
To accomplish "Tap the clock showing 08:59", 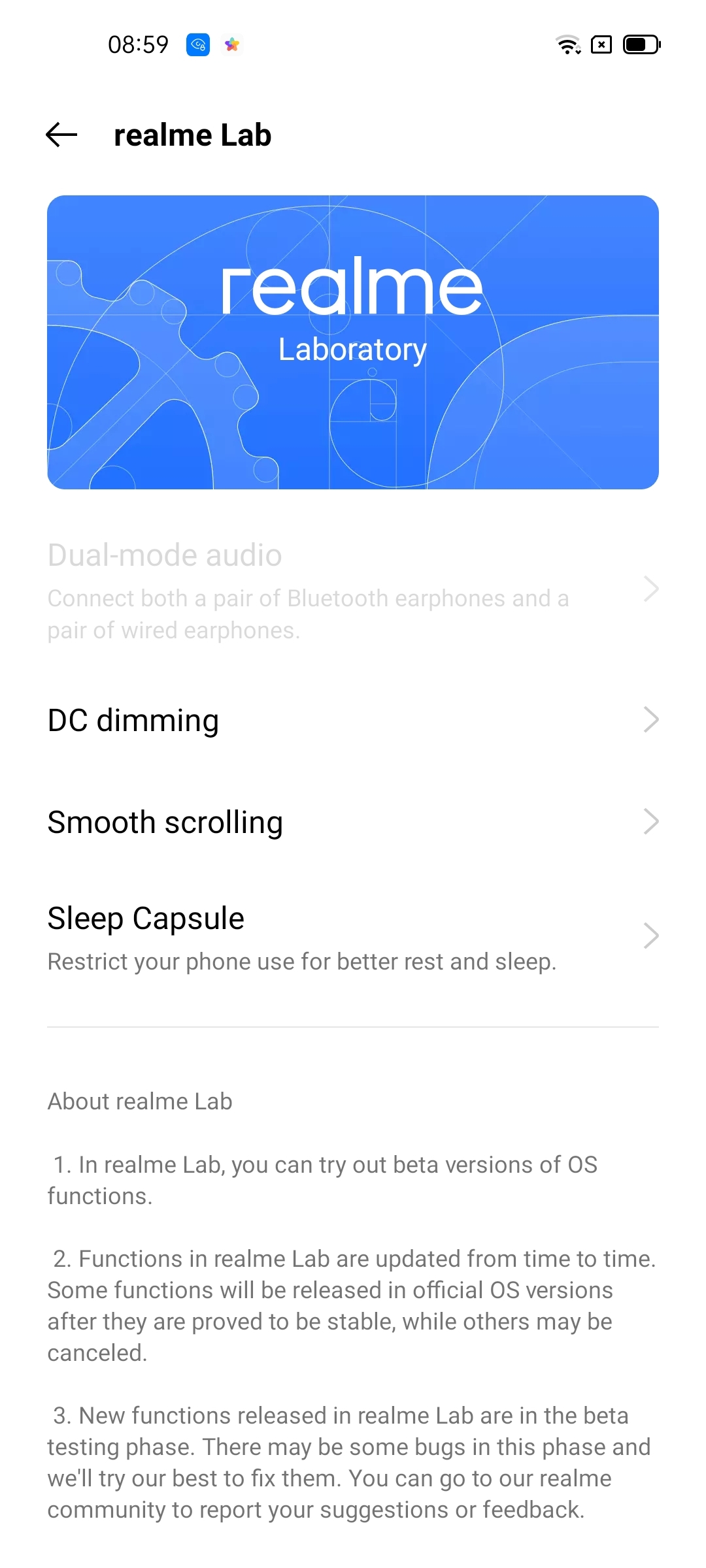I will [139, 44].
